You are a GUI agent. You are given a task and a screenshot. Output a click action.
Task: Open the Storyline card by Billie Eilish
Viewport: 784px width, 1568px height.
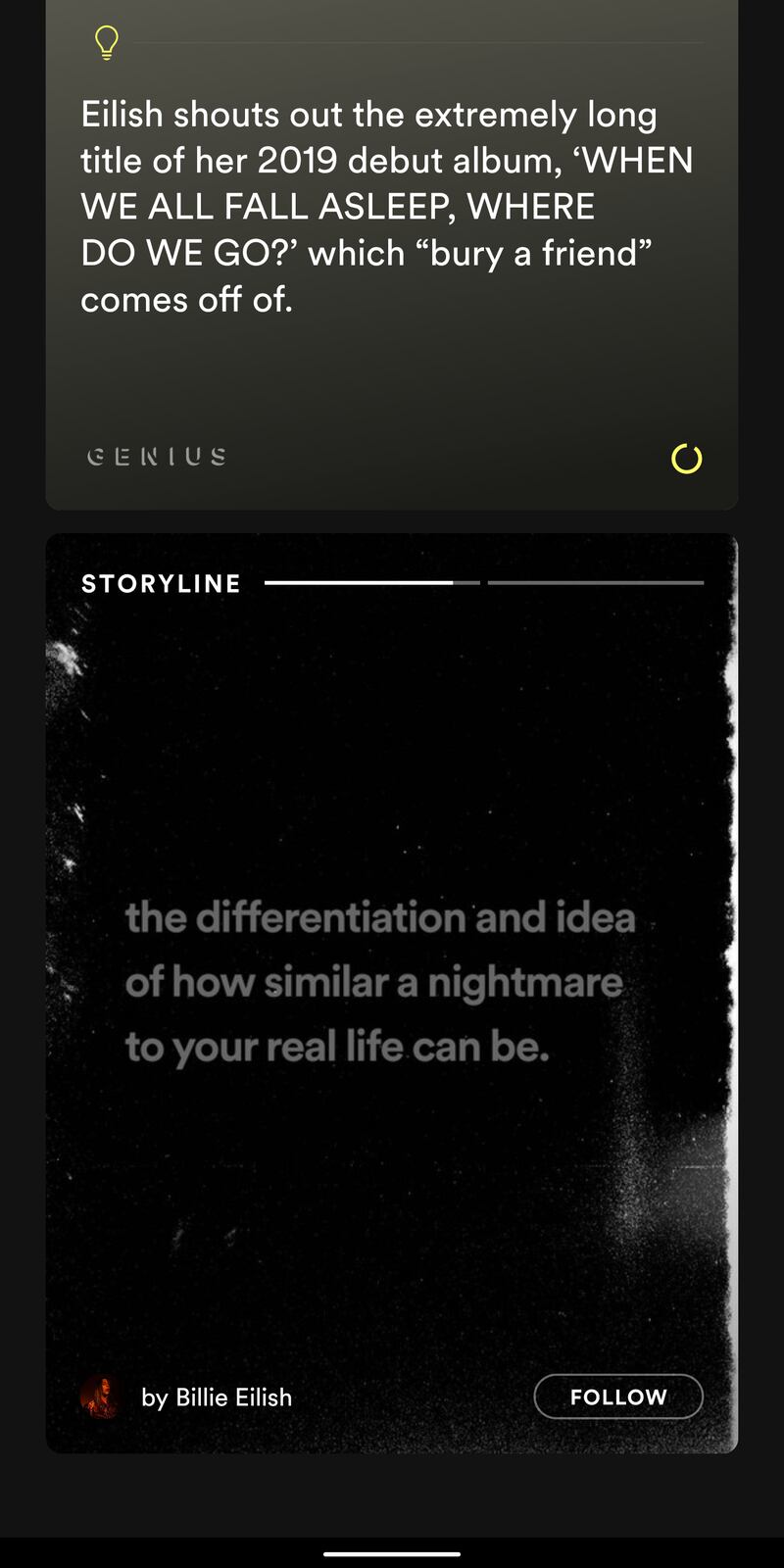[390, 980]
